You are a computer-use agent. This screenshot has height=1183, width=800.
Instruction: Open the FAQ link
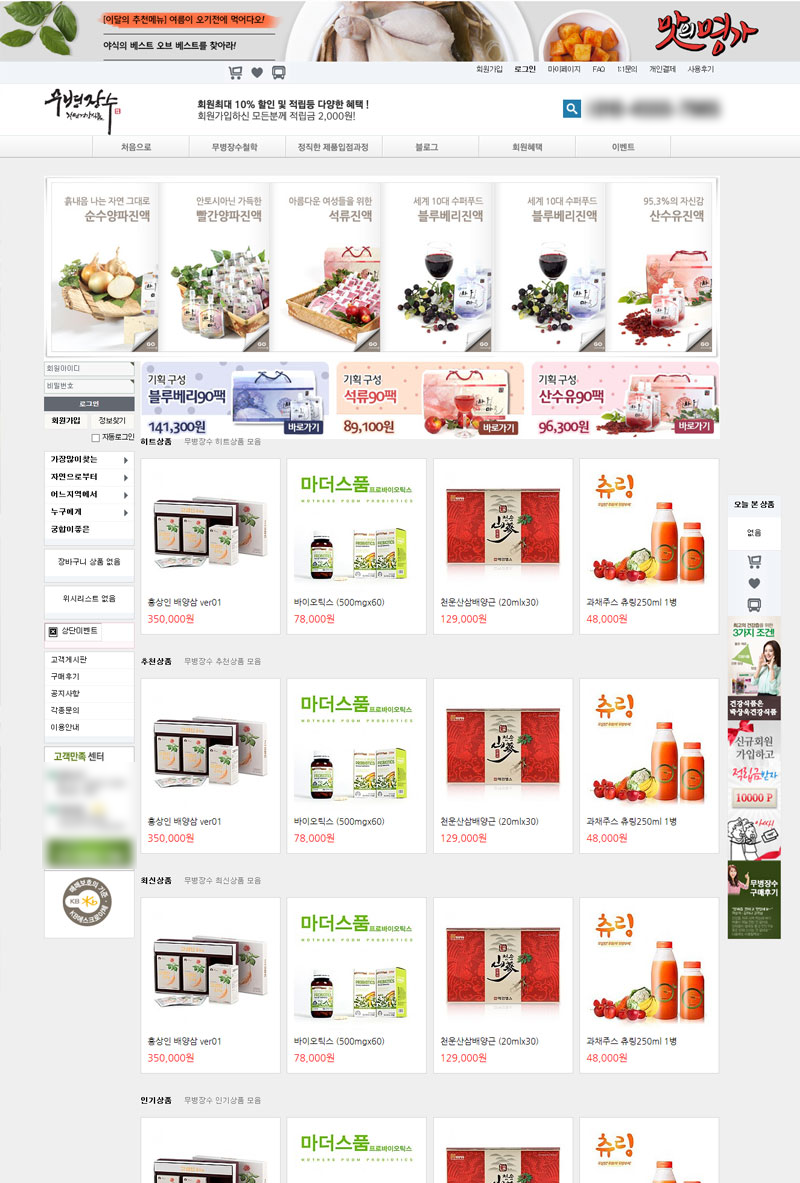pos(598,70)
